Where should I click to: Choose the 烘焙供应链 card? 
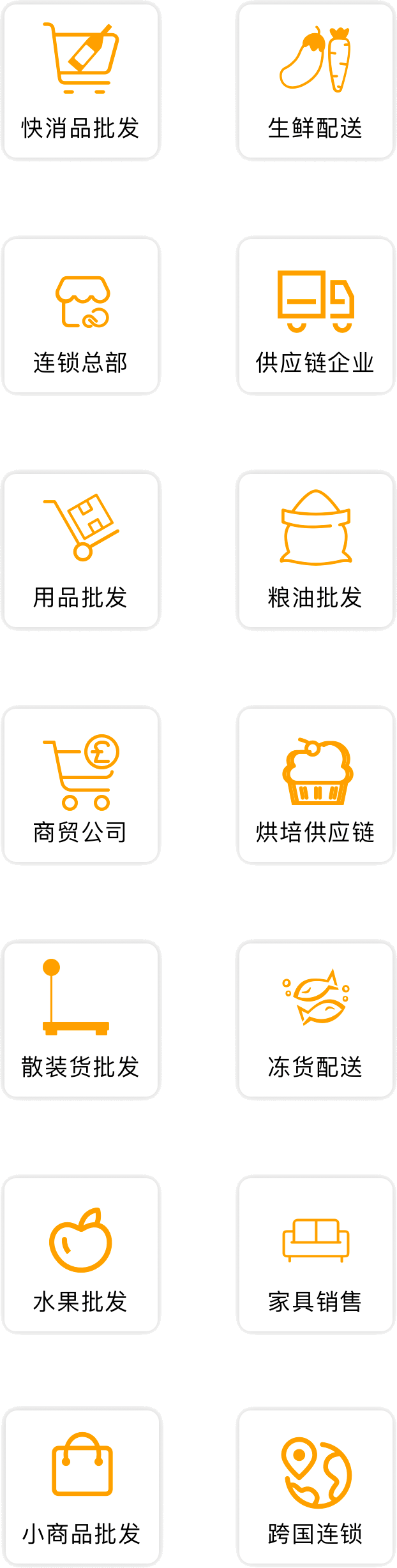coord(316,785)
